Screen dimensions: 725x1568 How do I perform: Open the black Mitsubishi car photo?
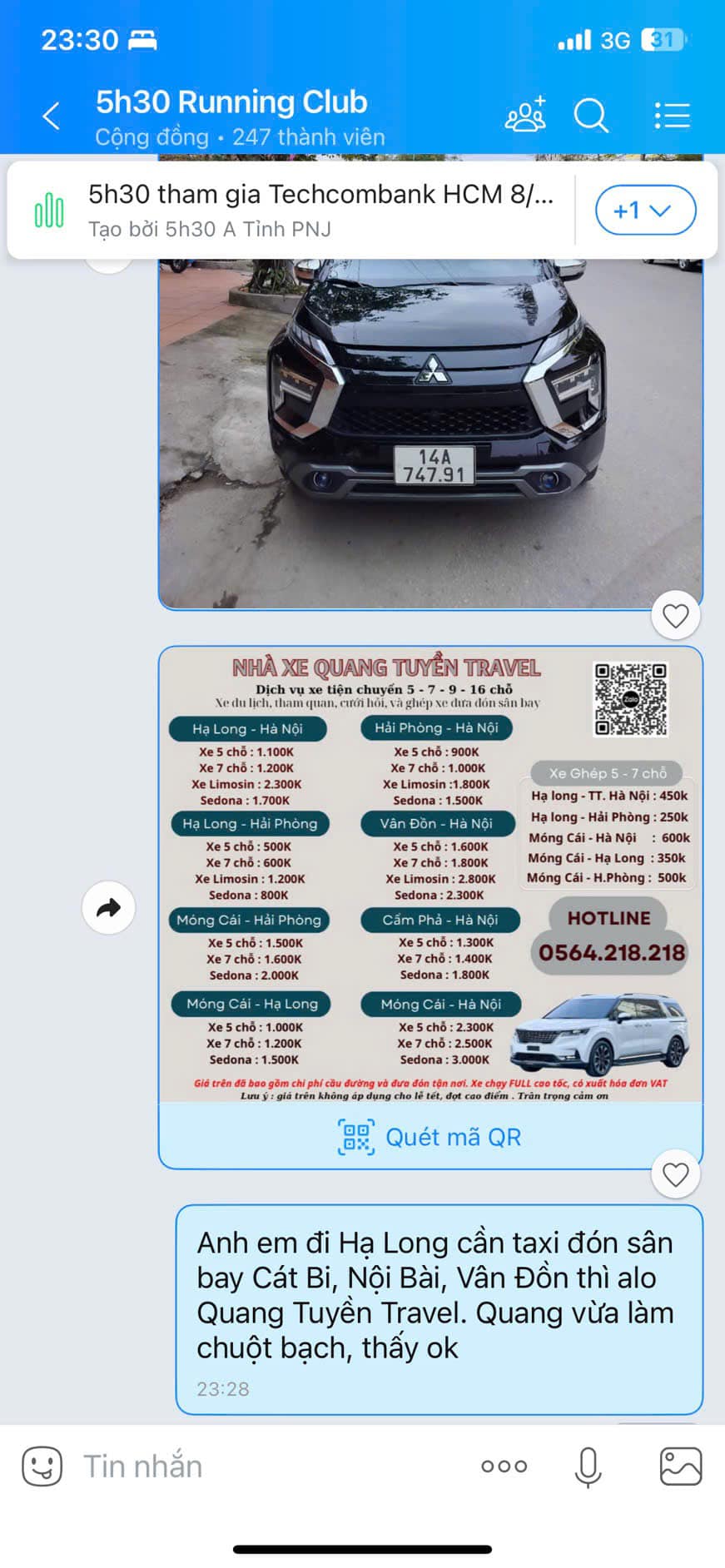pos(430,433)
